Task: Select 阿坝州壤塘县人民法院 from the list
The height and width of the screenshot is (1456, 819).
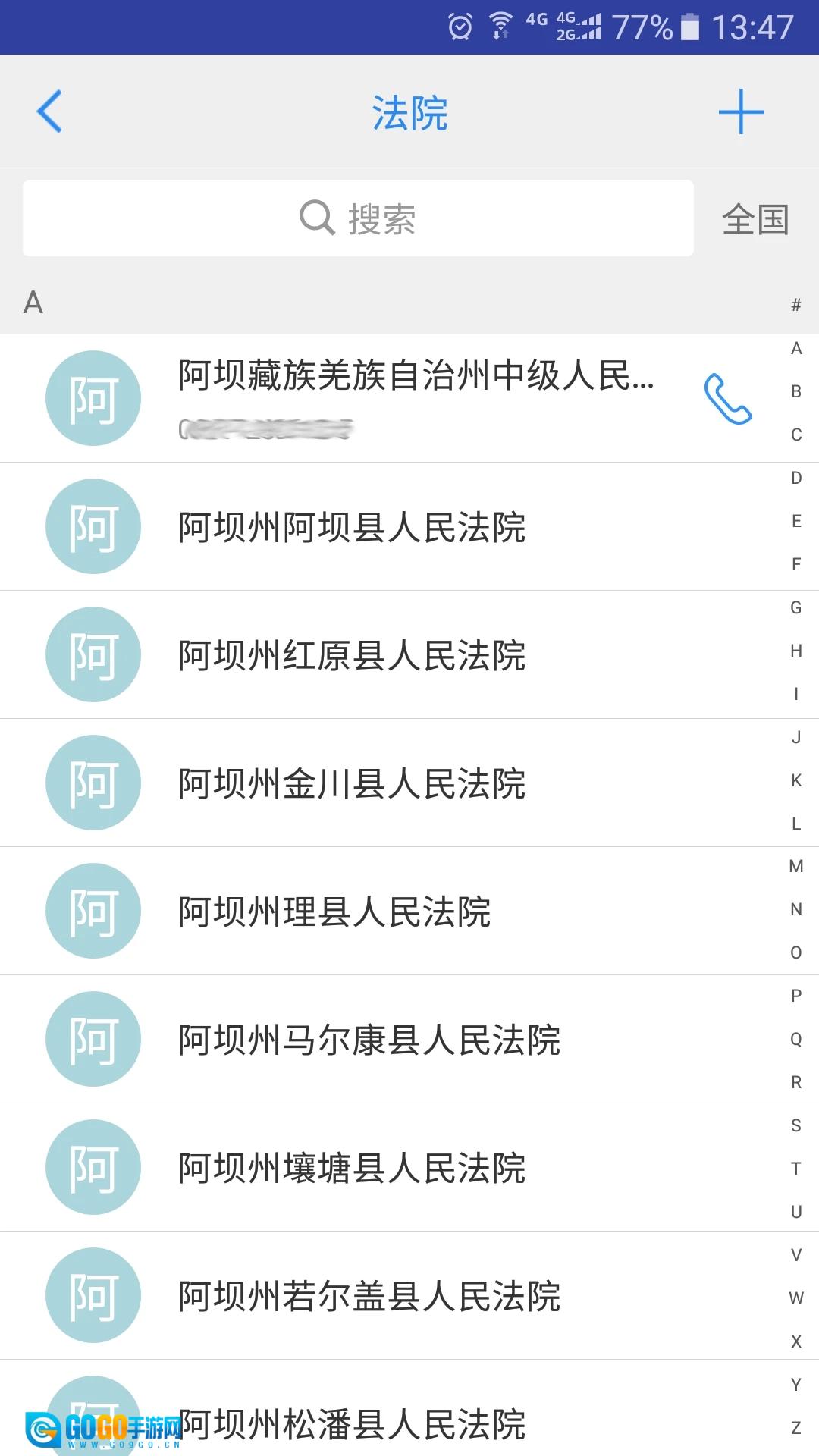Action: pyautogui.click(x=351, y=1168)
